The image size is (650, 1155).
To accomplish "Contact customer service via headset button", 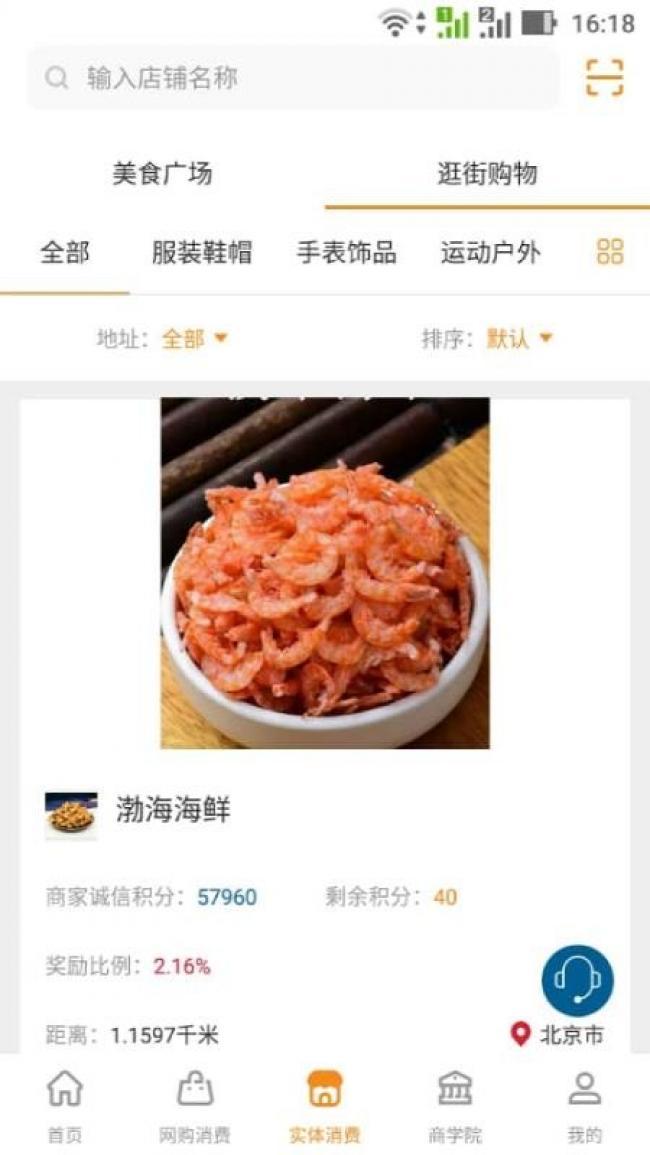I will pyautogui.click(x=578, y=981).
